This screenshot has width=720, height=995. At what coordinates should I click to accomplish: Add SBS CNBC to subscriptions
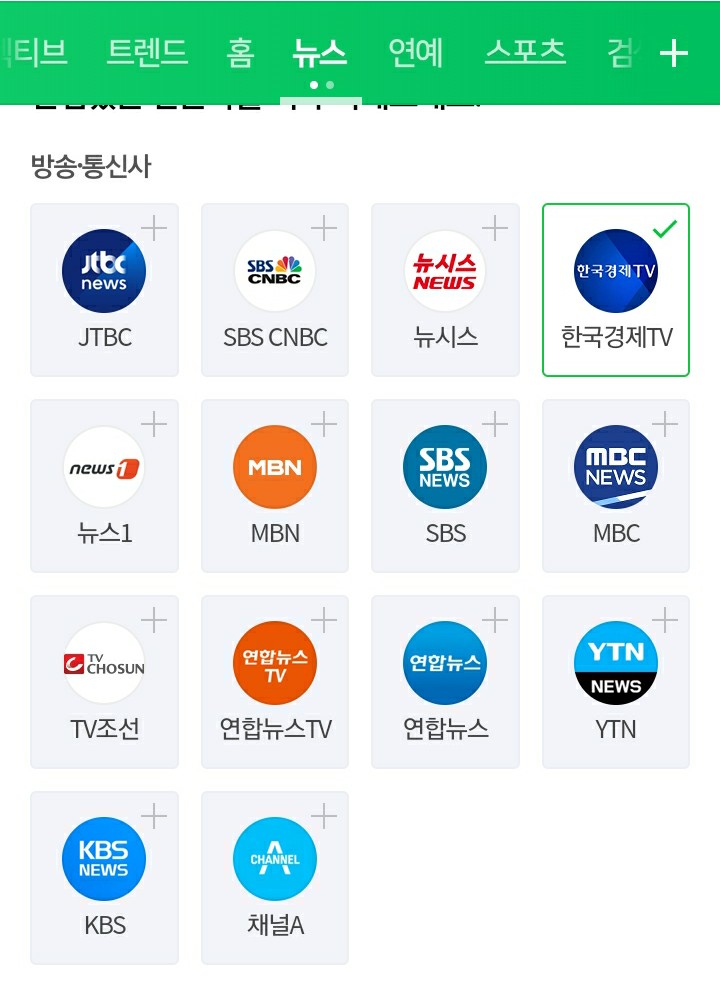275,290
